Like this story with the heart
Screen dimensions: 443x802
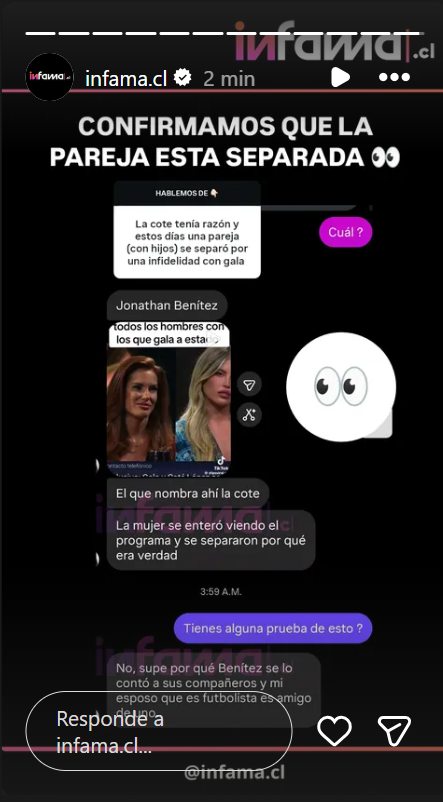coord(334,730)
